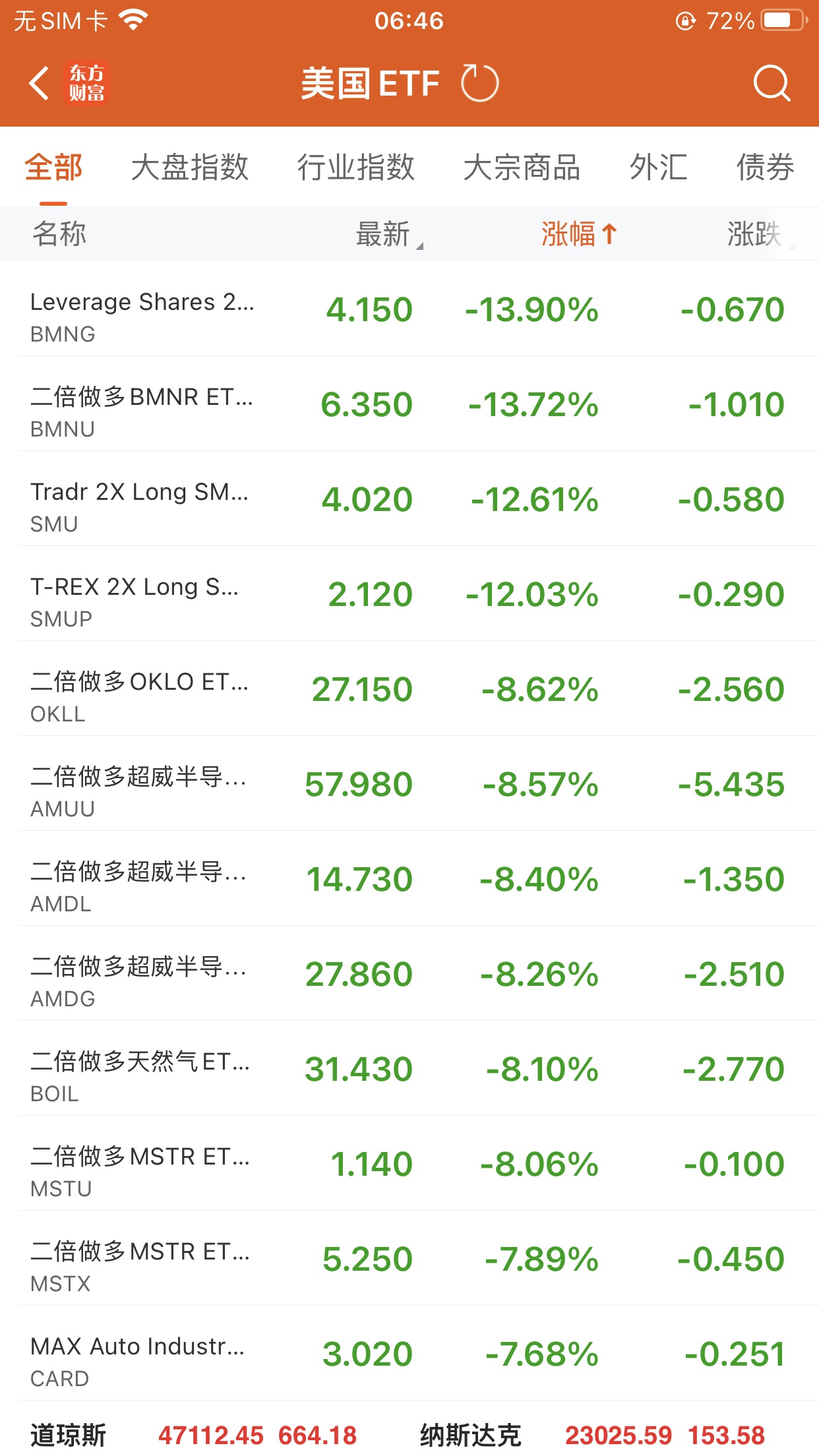Show the 外汇 tab
This screenshot has width=819, height=1456.
(x=658, y=167)
